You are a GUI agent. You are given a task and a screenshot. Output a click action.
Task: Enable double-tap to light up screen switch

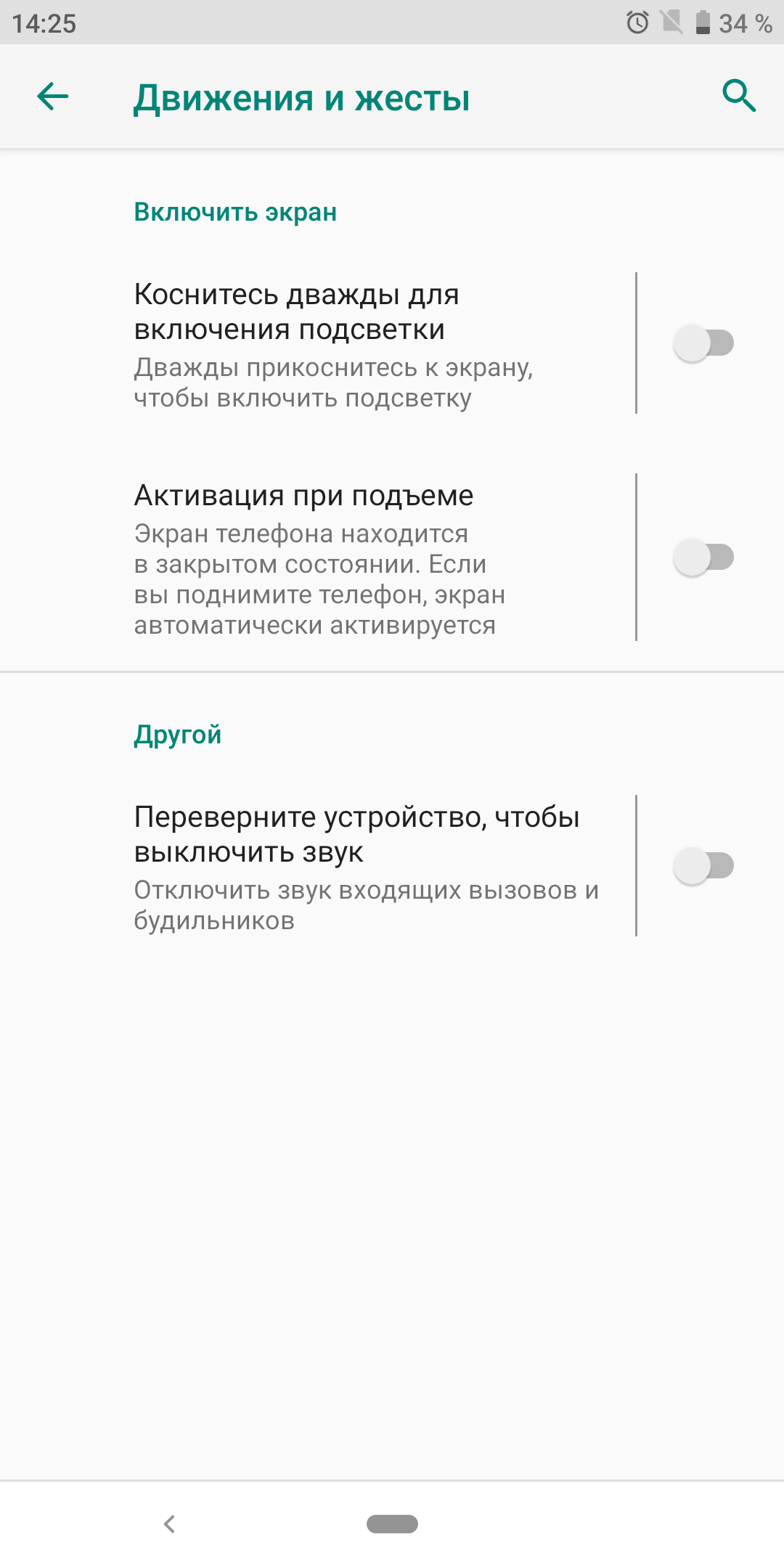(703, 343)
